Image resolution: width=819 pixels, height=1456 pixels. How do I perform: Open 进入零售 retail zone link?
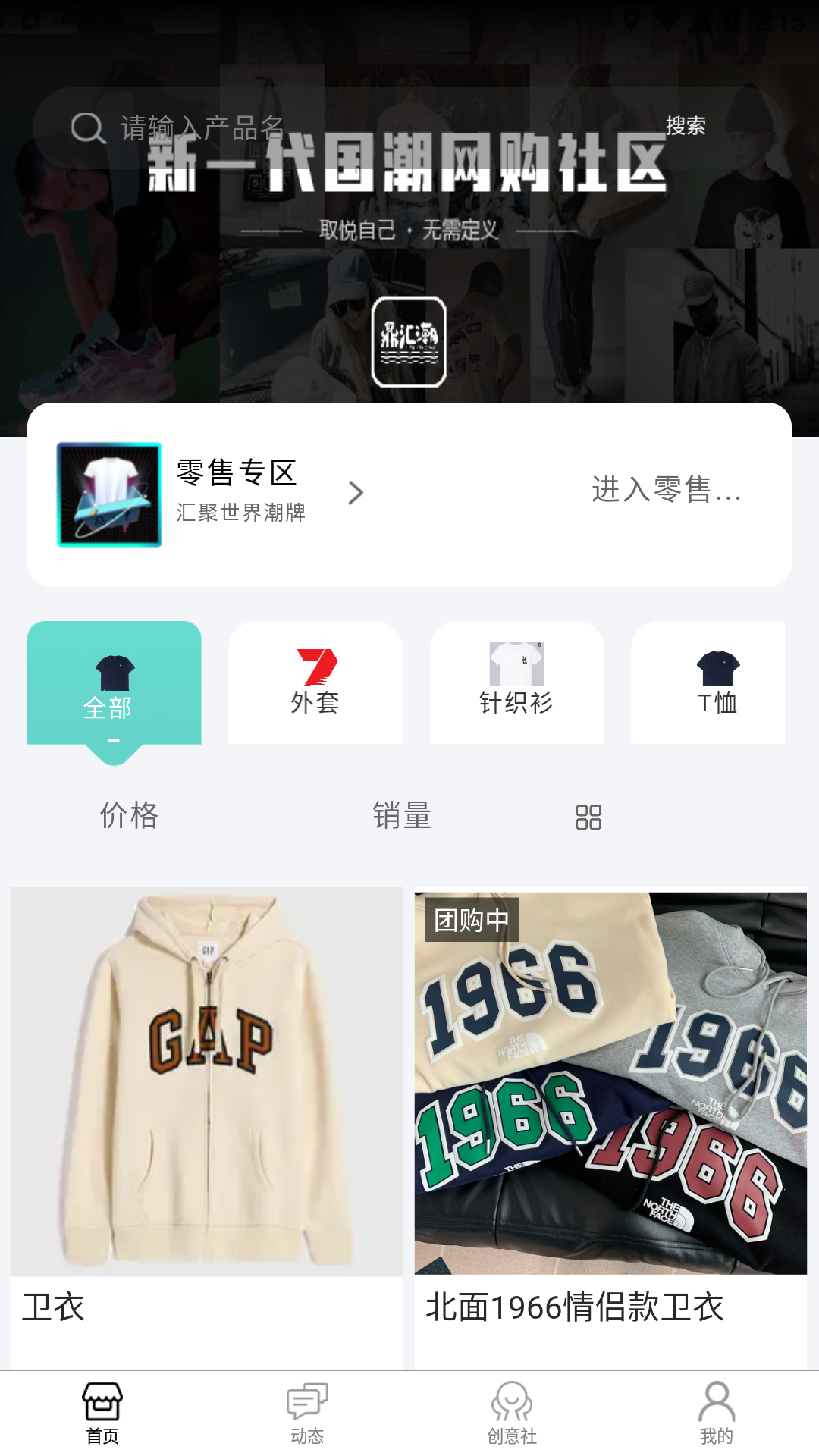coord(666,492)
